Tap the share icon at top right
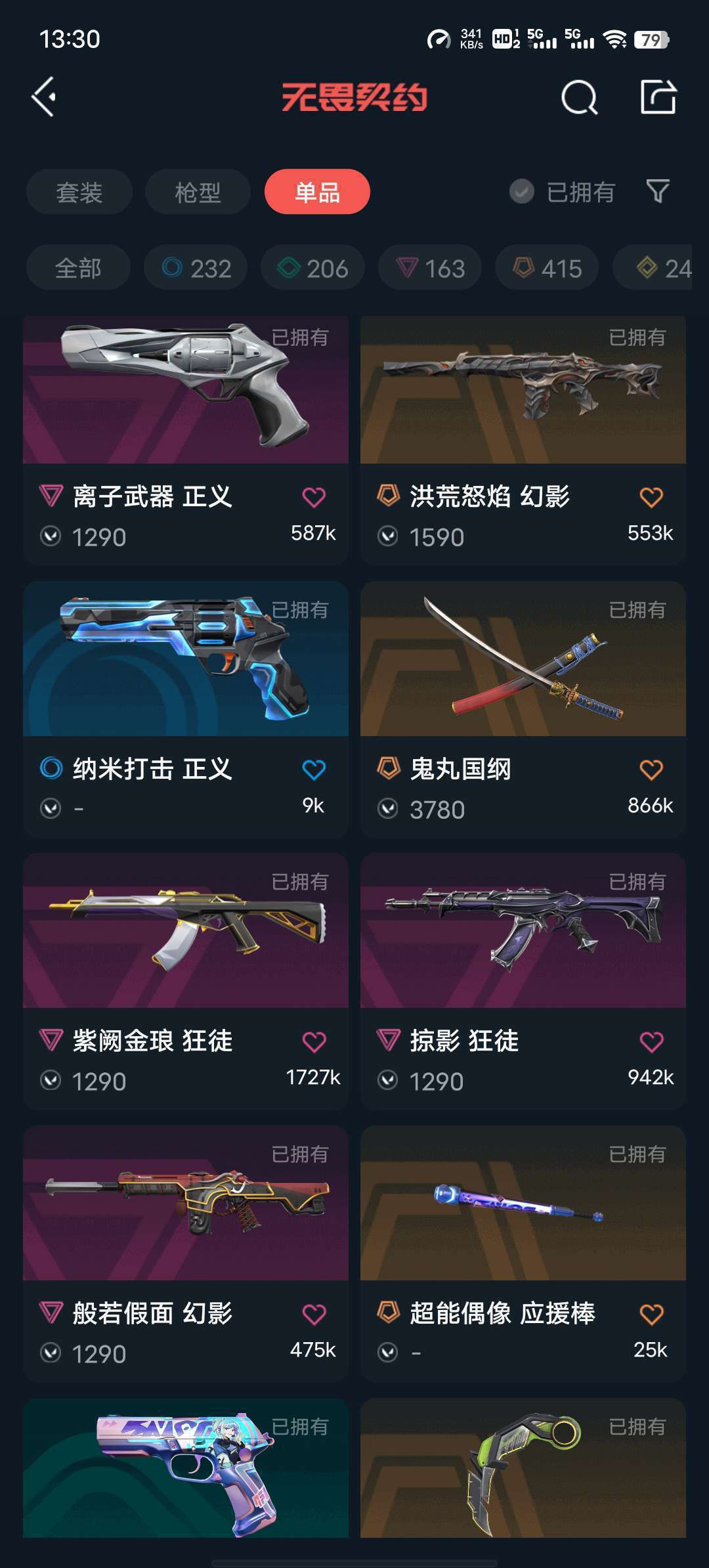The width and height of the screenshot is (709, 1568). 658,97
